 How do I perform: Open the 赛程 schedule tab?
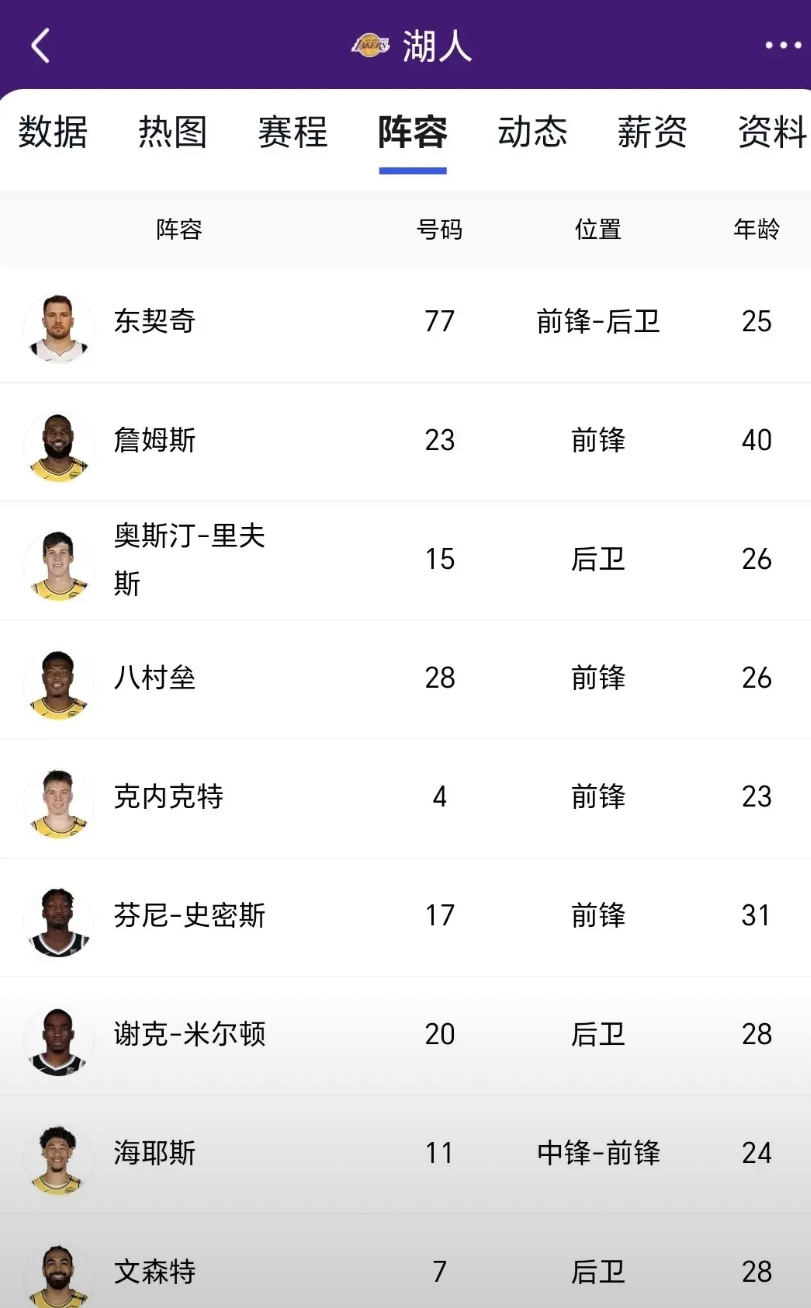pos(293,132)
